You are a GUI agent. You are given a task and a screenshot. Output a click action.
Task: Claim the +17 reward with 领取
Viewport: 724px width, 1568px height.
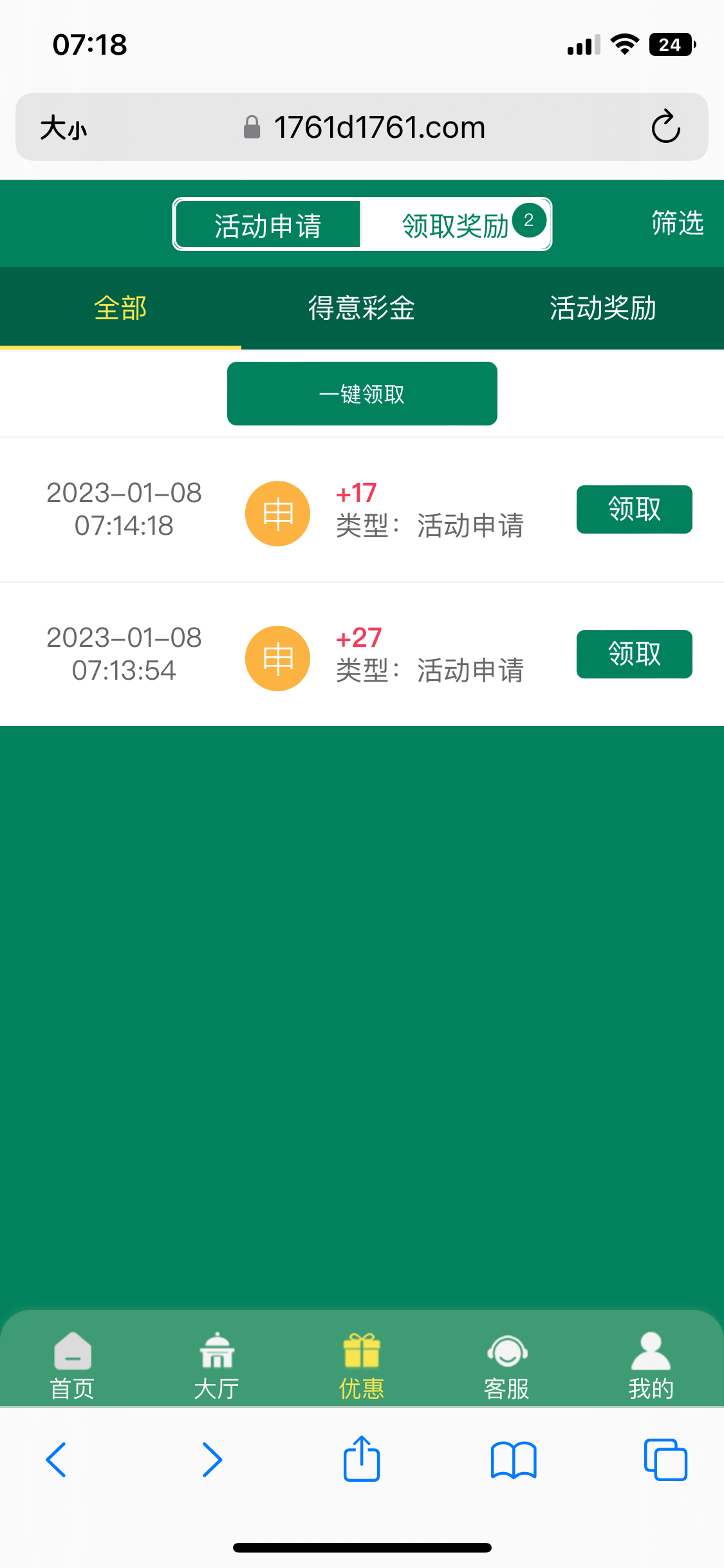(634, 509)
